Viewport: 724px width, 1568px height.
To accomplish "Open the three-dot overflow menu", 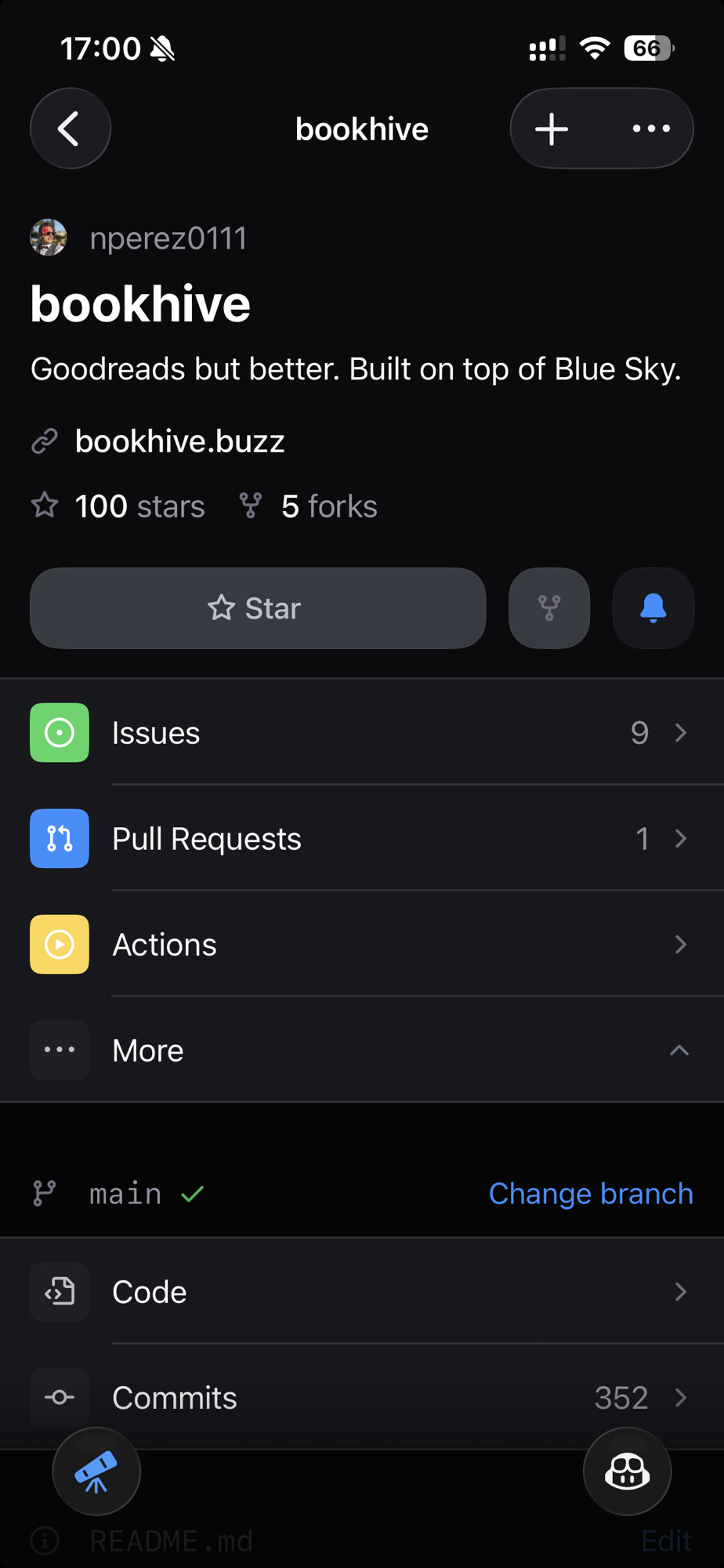I will 651,129.
